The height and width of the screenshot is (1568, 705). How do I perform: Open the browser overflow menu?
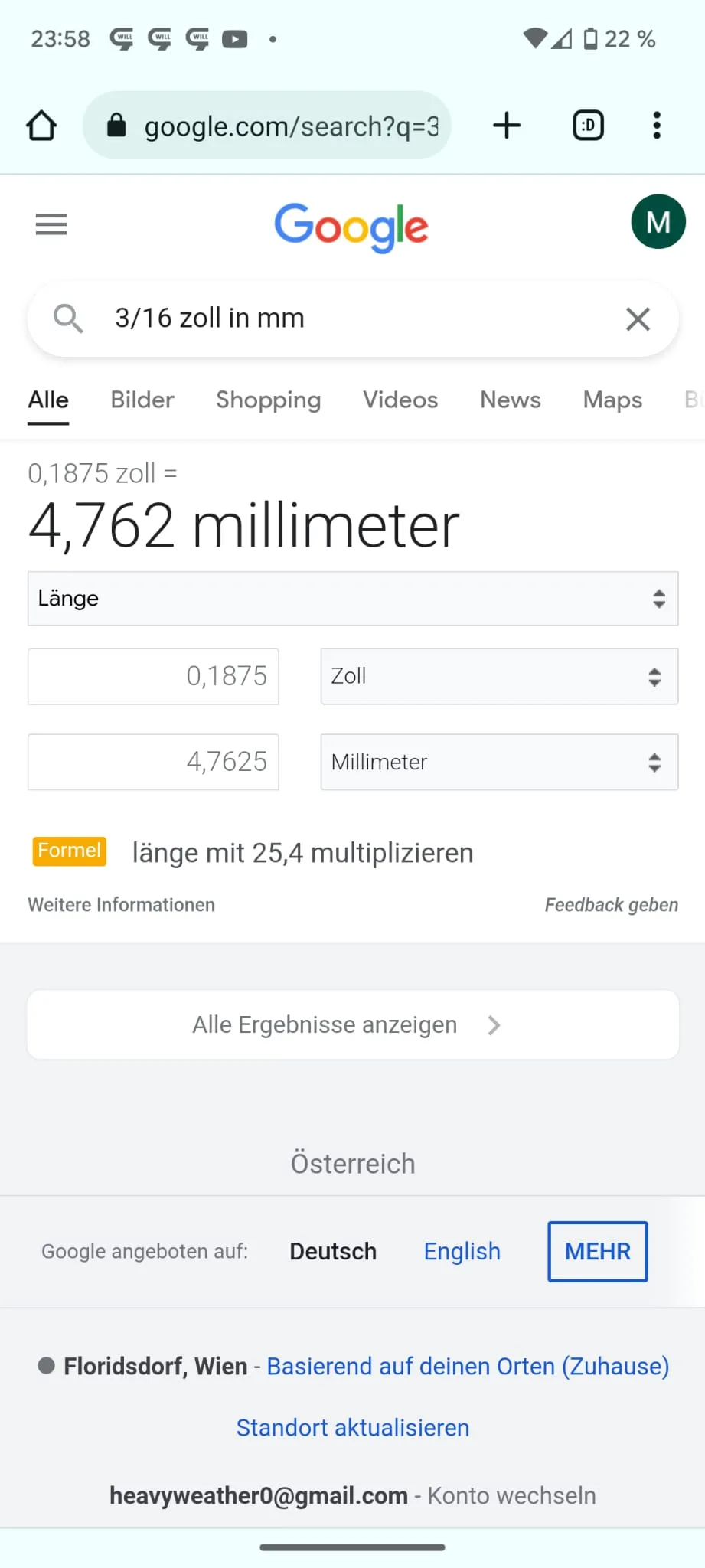(x=656, y=126)
